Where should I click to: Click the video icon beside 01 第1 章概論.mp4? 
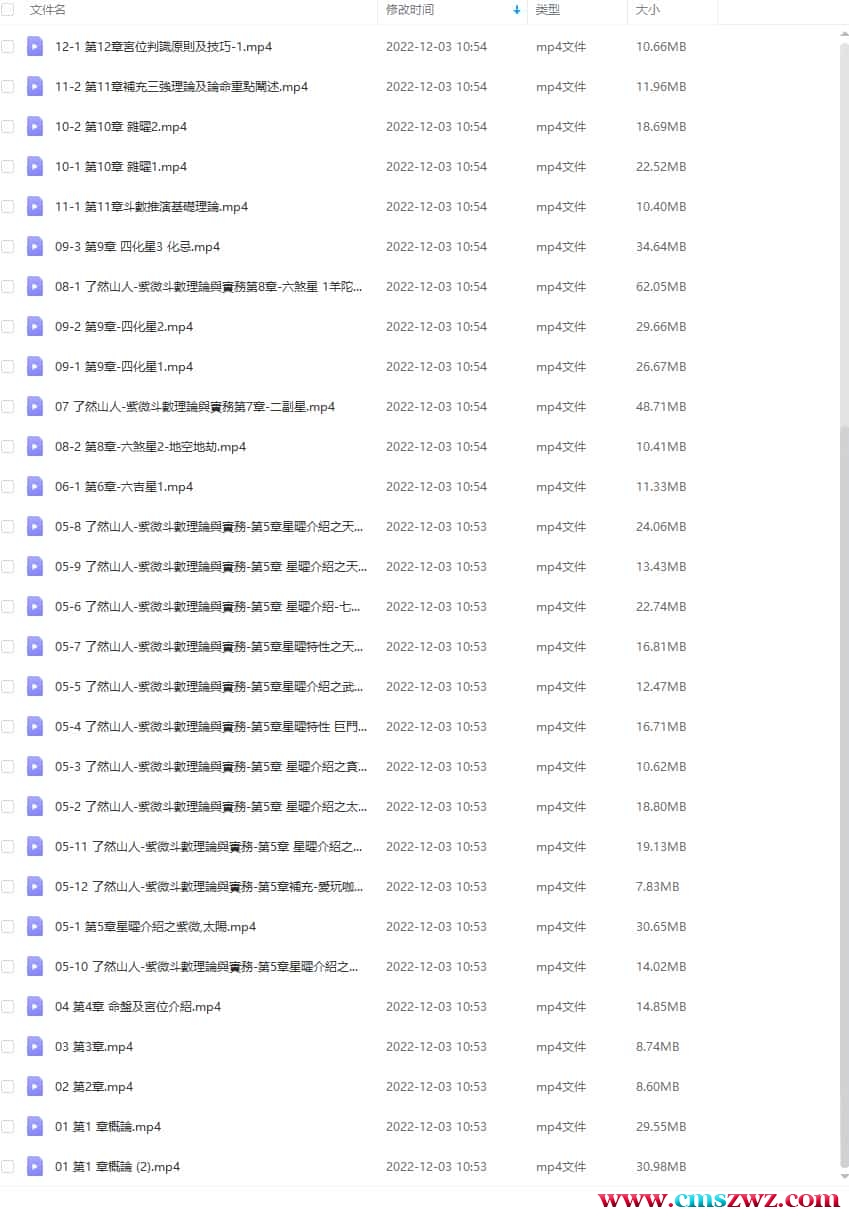click(x=35, y=1126)
